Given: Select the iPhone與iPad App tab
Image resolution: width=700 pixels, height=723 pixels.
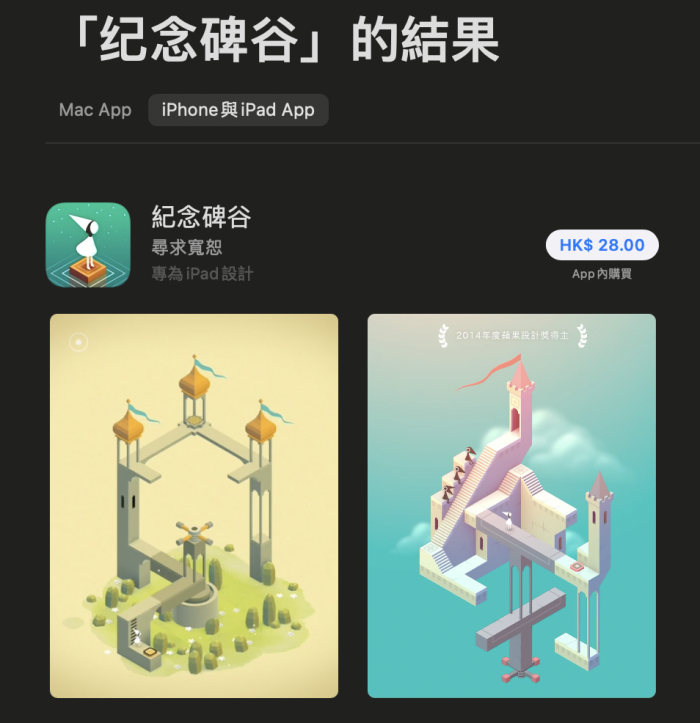Looking at the screenshot, I should click(x=238, y=110).
